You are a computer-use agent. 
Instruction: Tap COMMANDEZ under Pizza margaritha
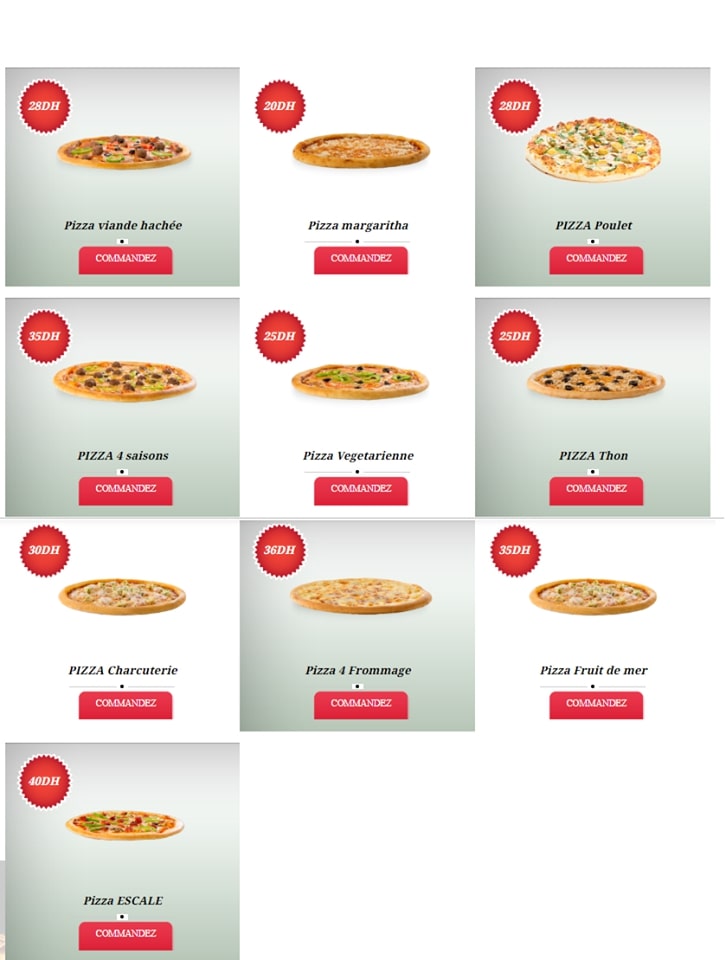point(360,259)
